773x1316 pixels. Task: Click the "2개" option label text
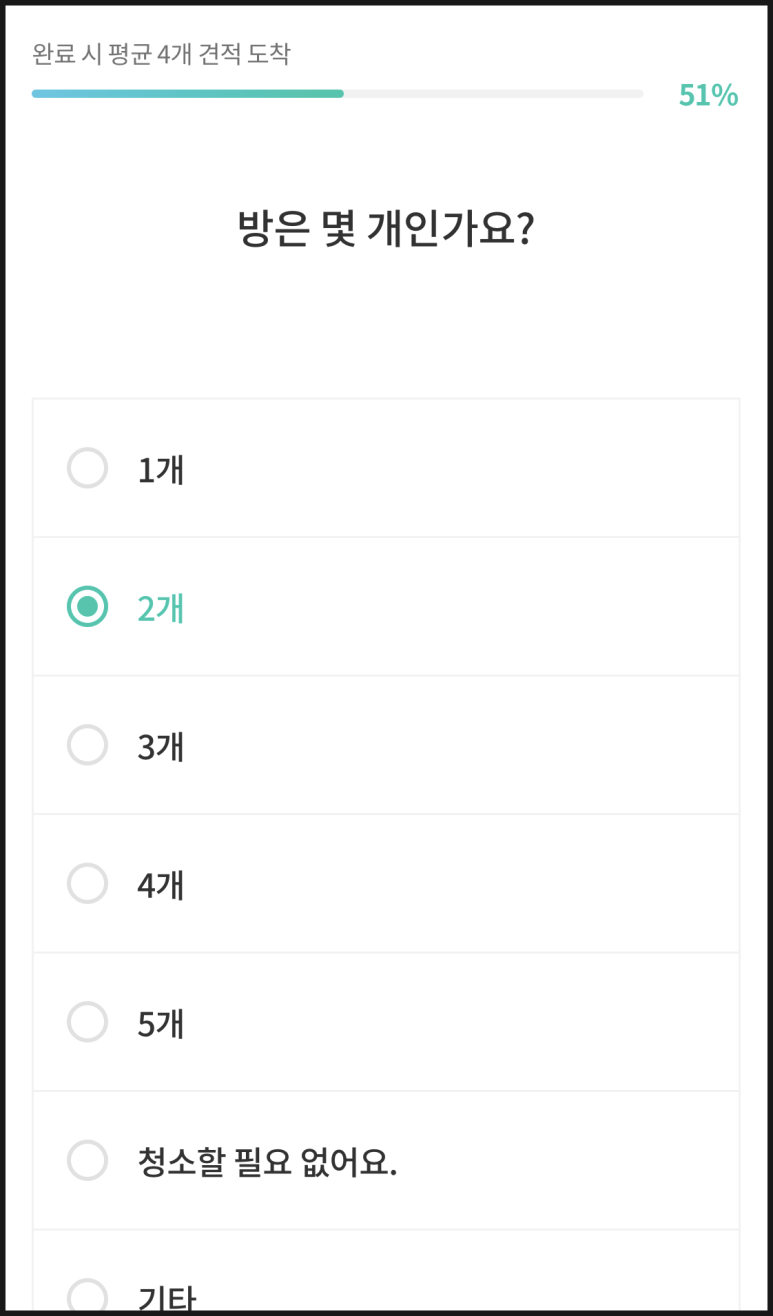[161, 607]
